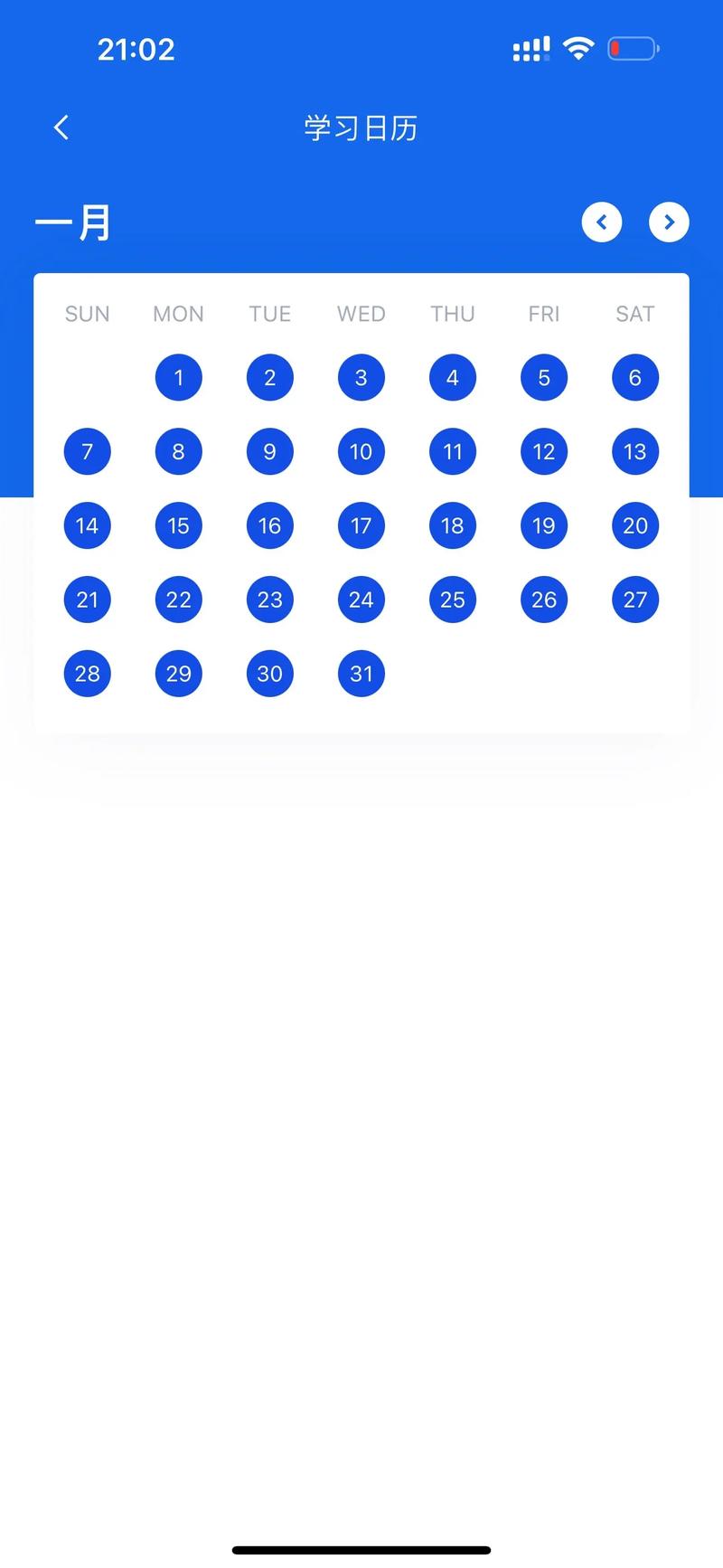This screenshot has width=723, height=1568.
Task: Select day 20
Action: pos(634,525)
